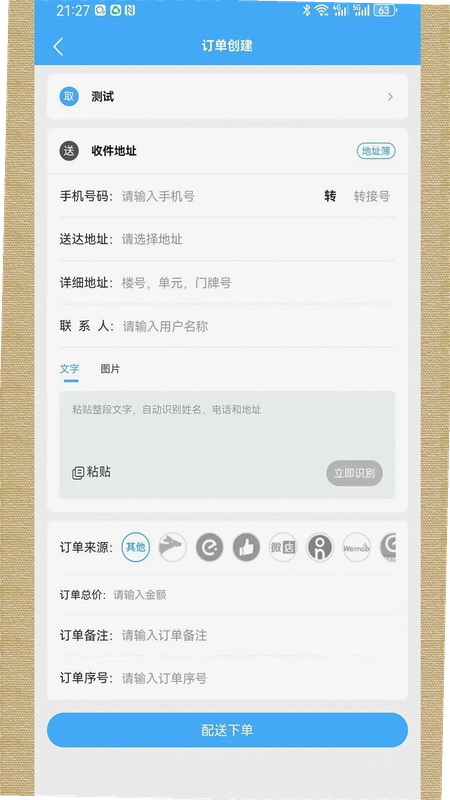Tap the 转接号 extension field

pyautogui.click(x=371, y=196)
